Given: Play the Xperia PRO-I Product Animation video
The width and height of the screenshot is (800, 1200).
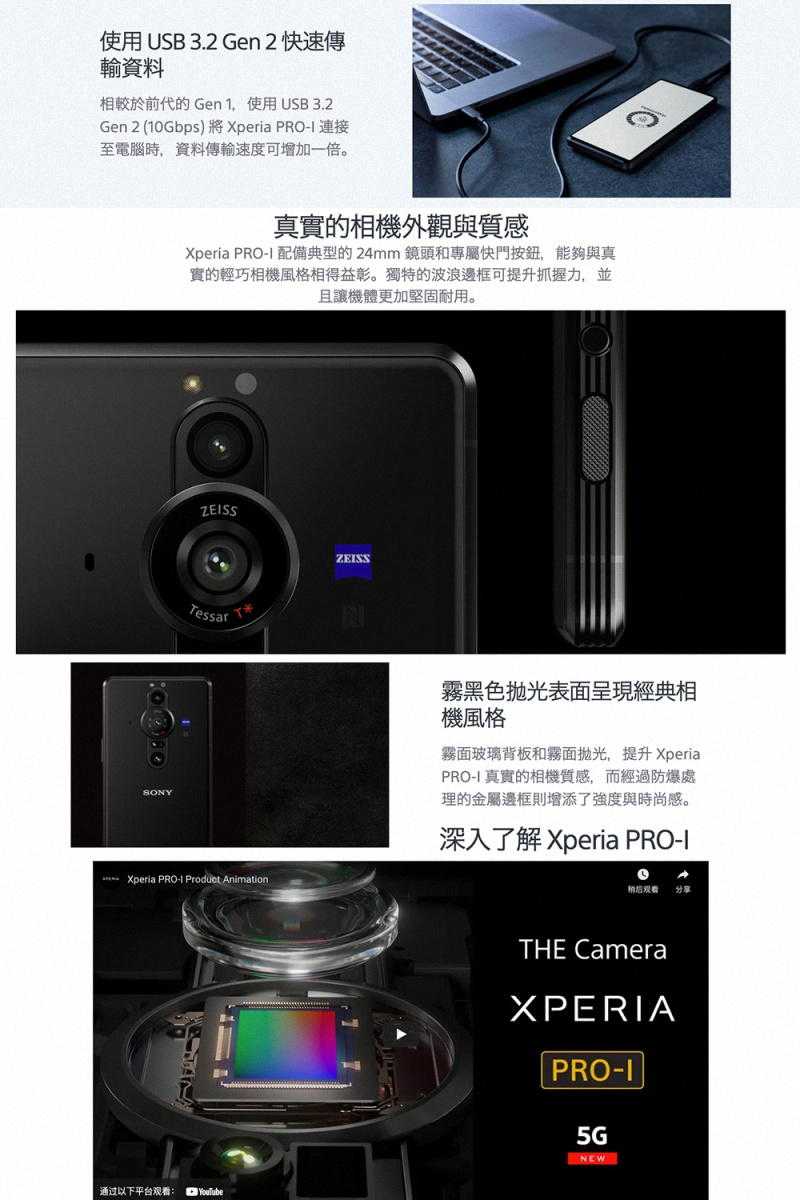Looking at the screenshot, I should [x=404, y=1035].
